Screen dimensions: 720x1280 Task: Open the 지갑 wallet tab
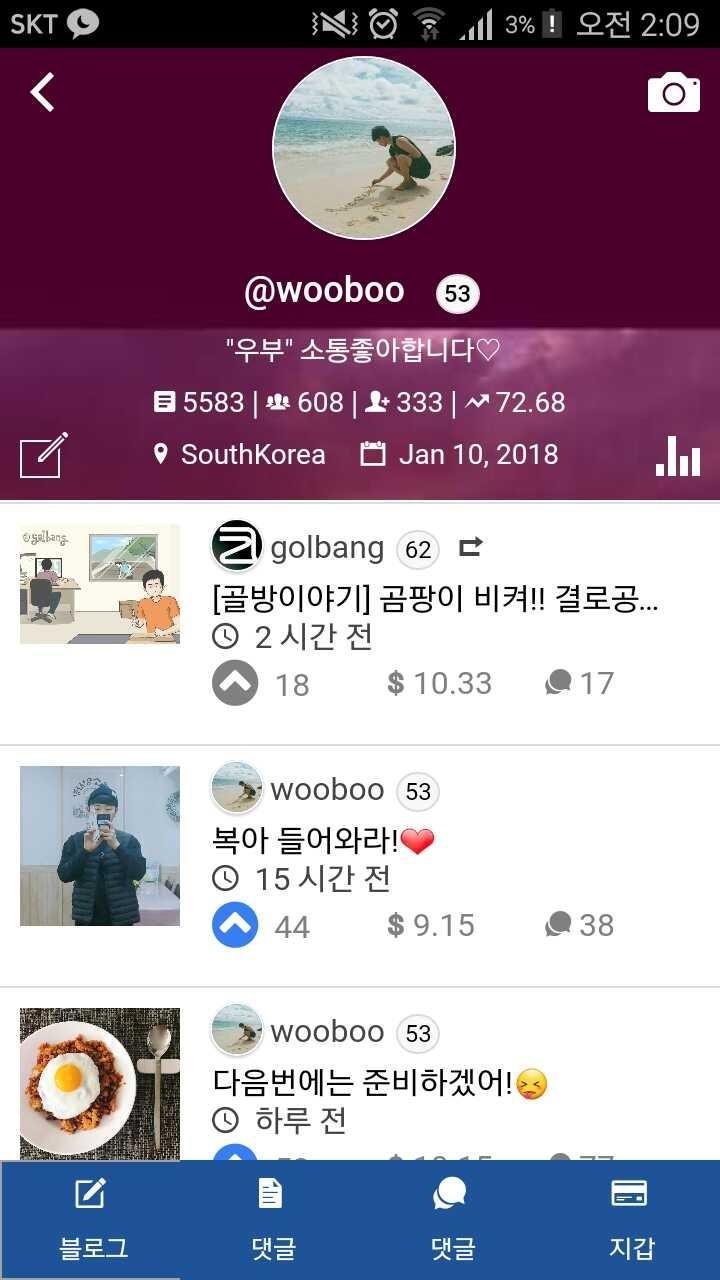click(x=631, y=1220)
